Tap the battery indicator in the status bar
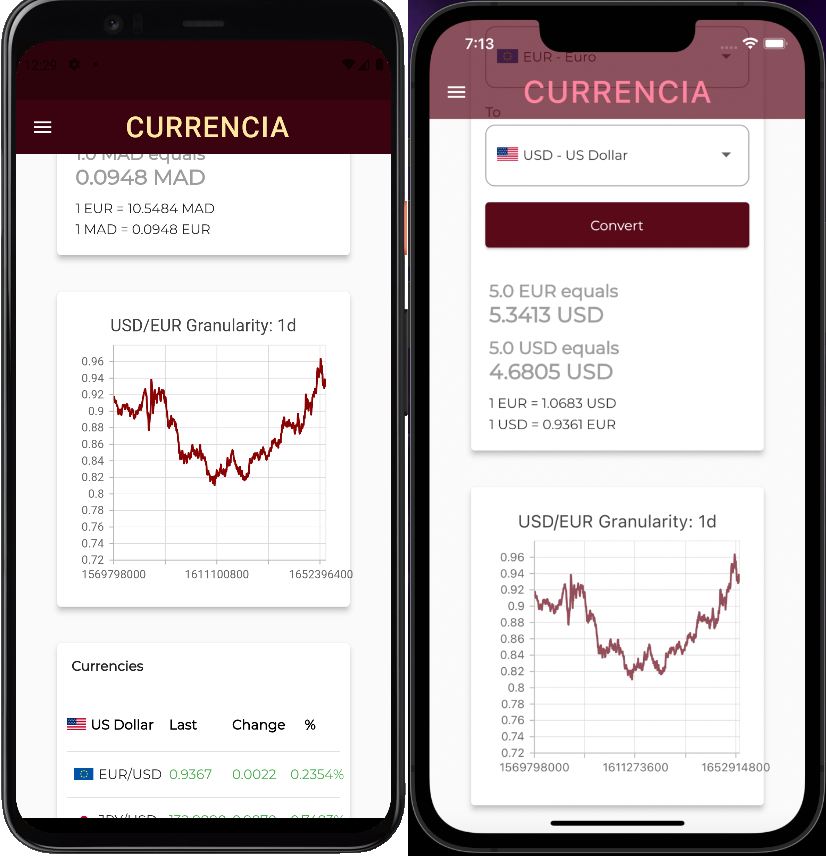The width and height of the screenshot is (826, 856). pos(774,43)
